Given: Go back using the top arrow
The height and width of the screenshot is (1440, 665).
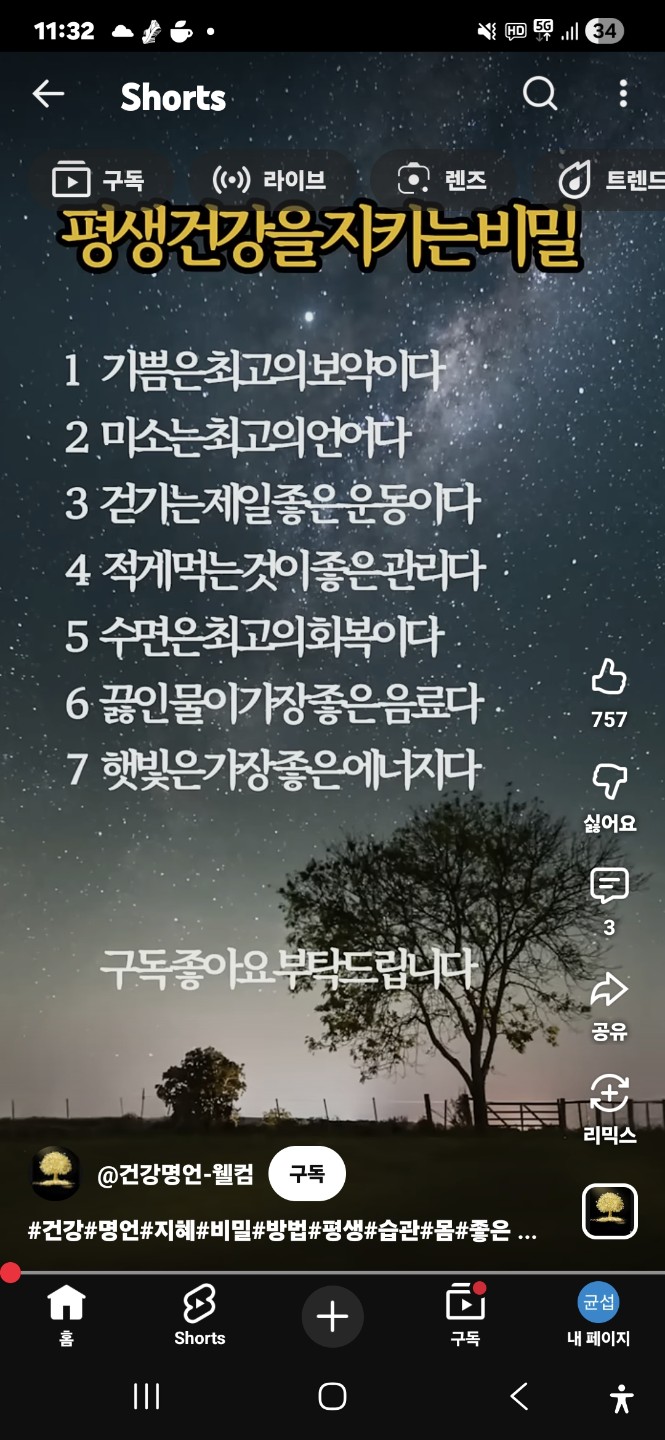Looking at the screenshot, I should pyautogui.click(x=48, y=95).
